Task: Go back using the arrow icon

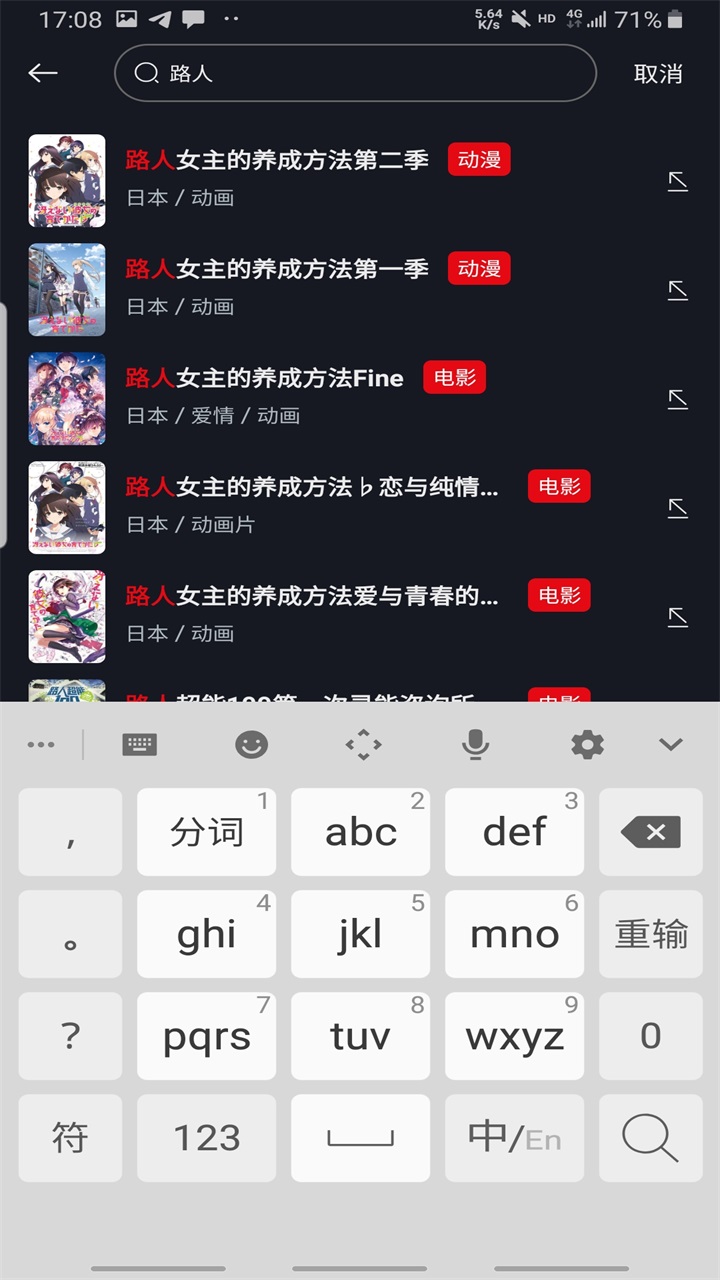Action: point(43,73)
